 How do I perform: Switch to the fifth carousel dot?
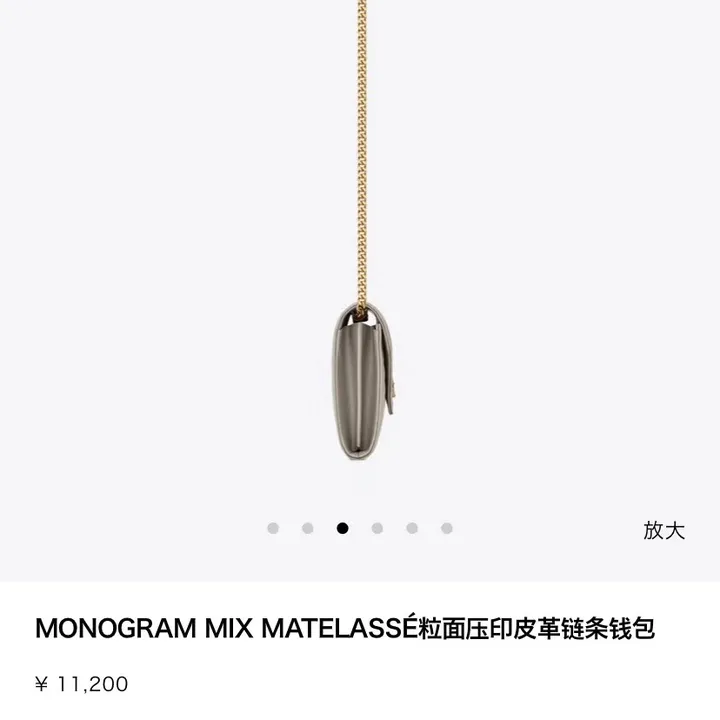(412, 528)
